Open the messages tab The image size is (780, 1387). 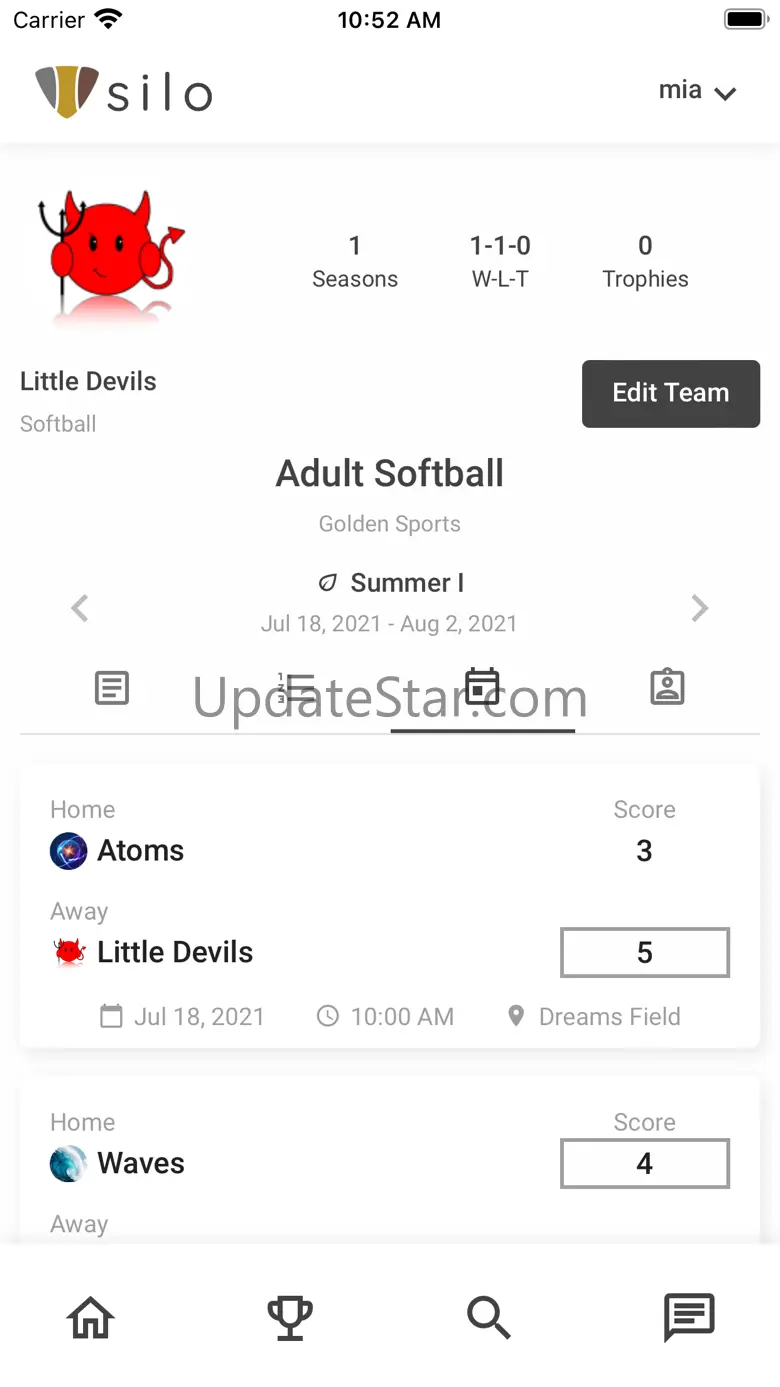pos(689,1317)
